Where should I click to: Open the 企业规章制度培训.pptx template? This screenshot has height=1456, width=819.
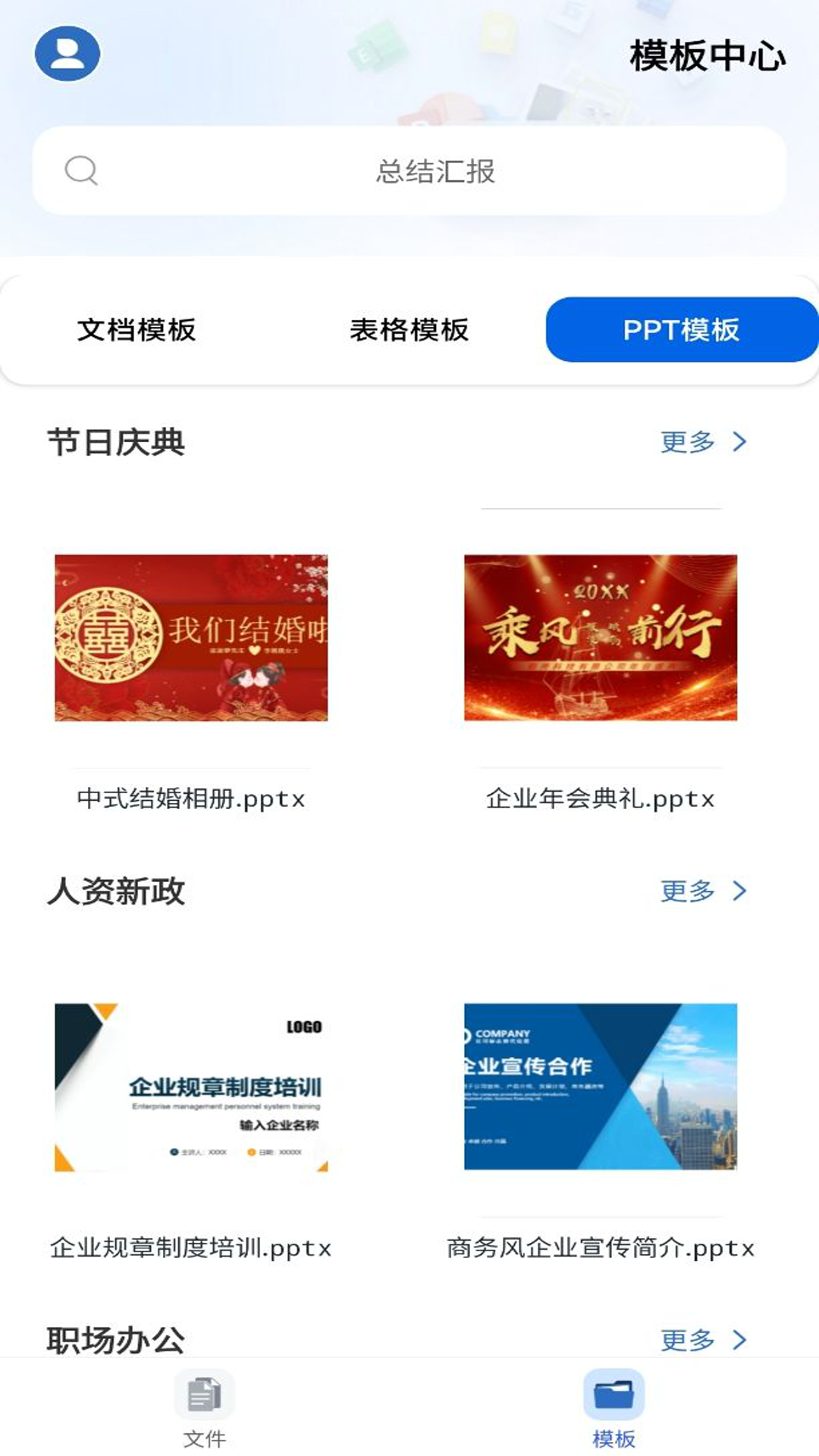(191, 1087)
